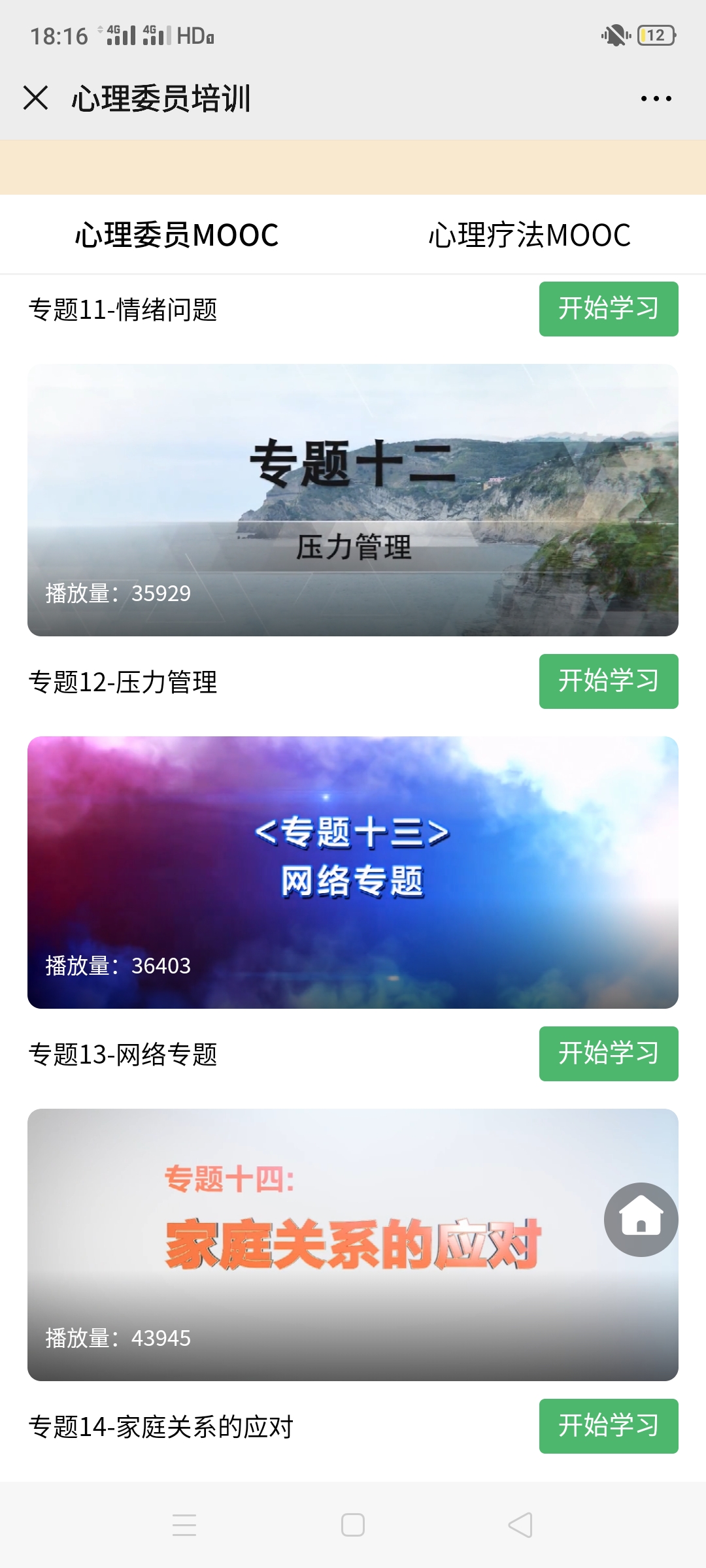This screenshot has width=706, height=1568.
Task: Start learning 专题11-情绪问题
Action: point(608,310)
